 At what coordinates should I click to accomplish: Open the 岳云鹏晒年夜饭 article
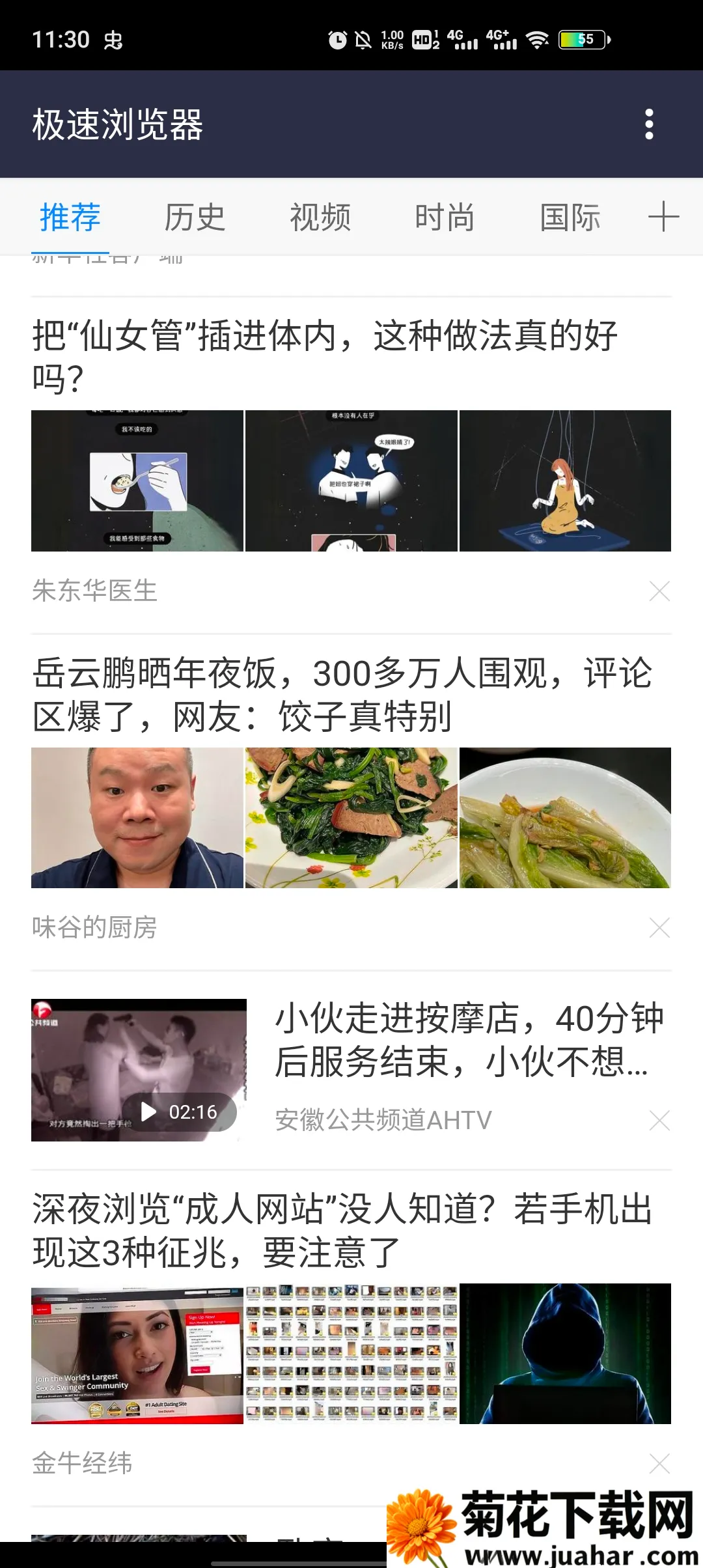[342, 695]
